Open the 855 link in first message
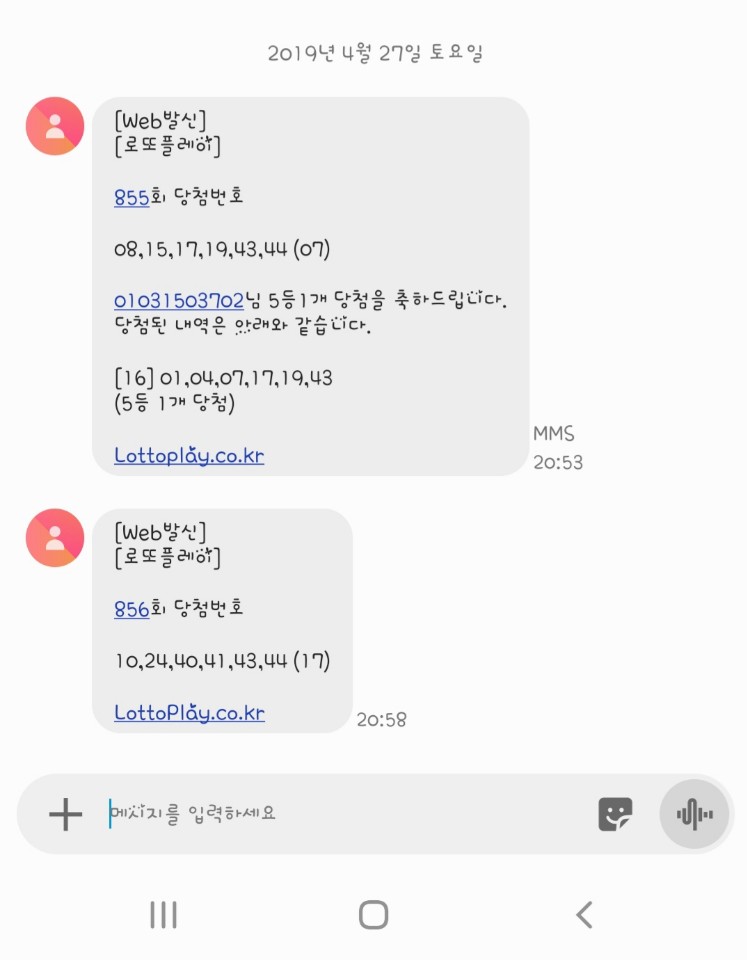Viewport: 747px width, 960px height. pyautogui.click(x=131, y=196)
